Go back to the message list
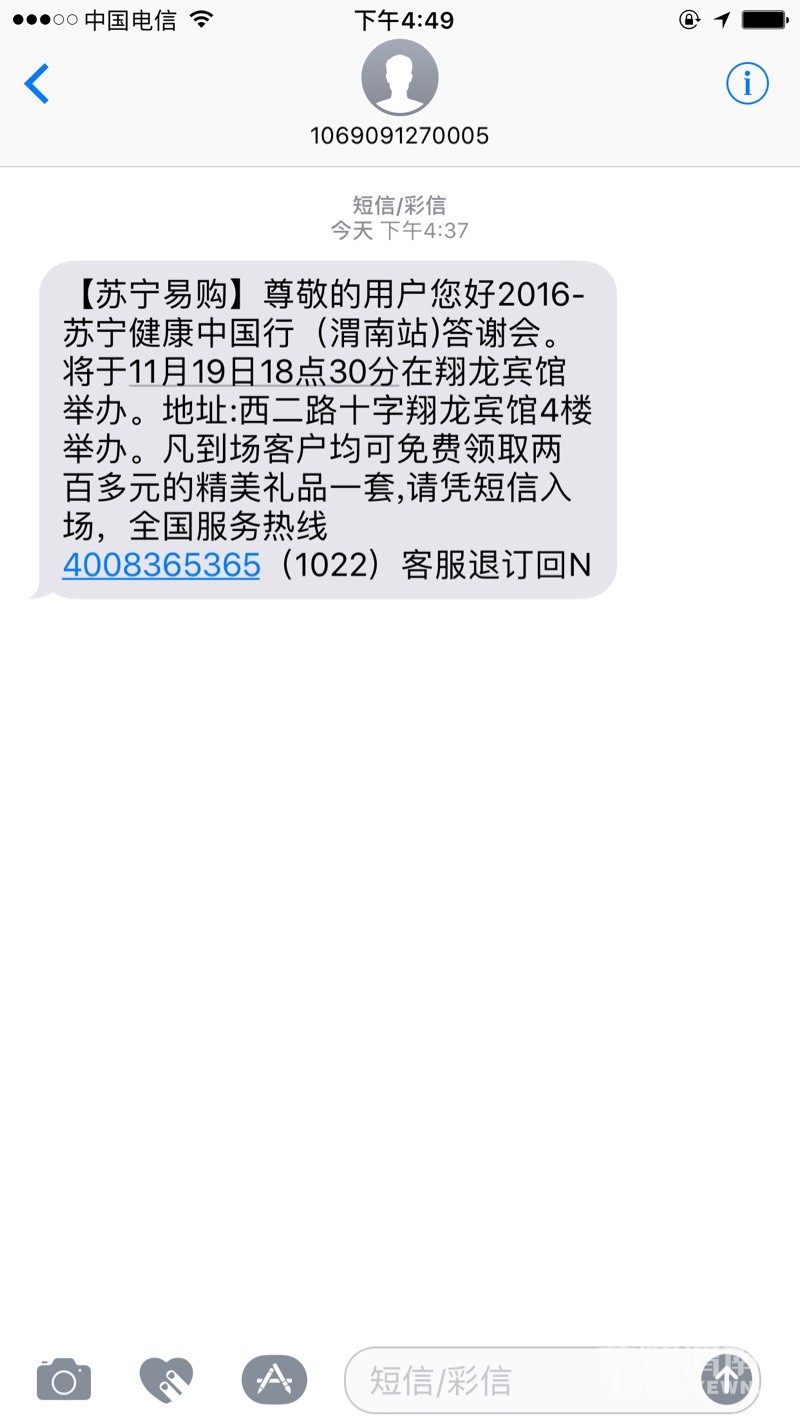The height and width of the screenshot is (1423, 800). click(37, 84)
